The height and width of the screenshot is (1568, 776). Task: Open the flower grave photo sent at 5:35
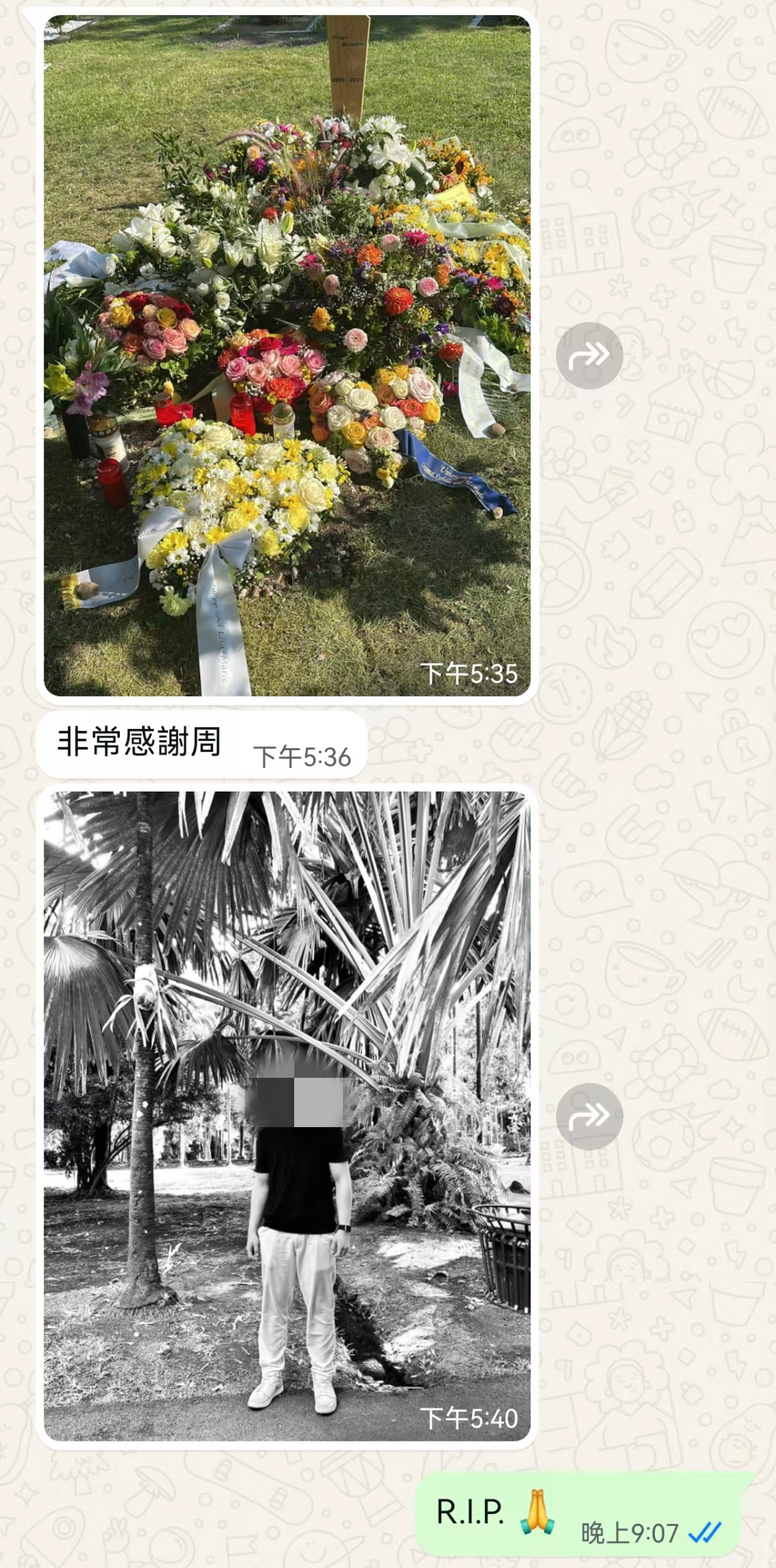pos(287,355)
